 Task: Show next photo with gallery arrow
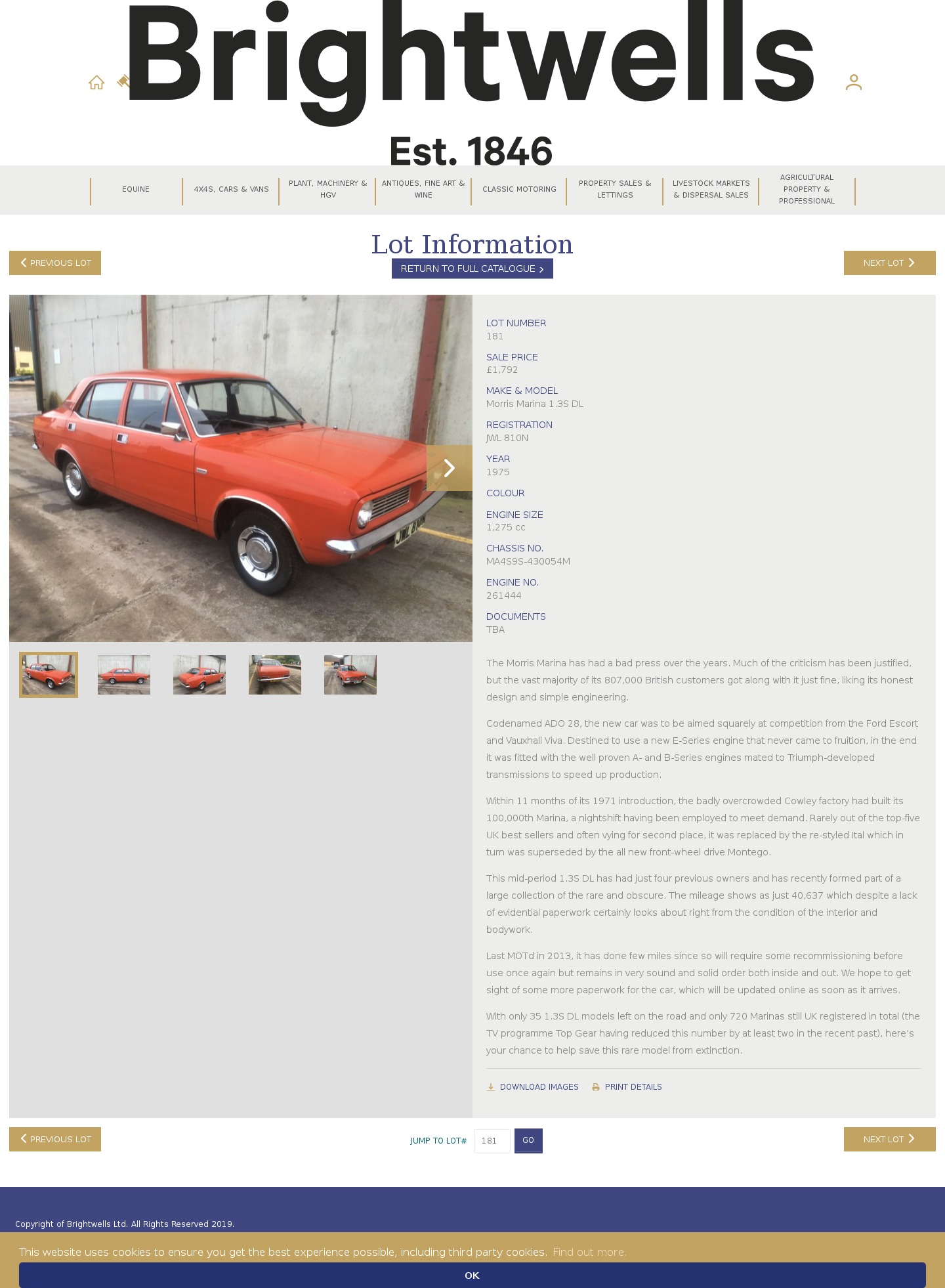point(449,468)
